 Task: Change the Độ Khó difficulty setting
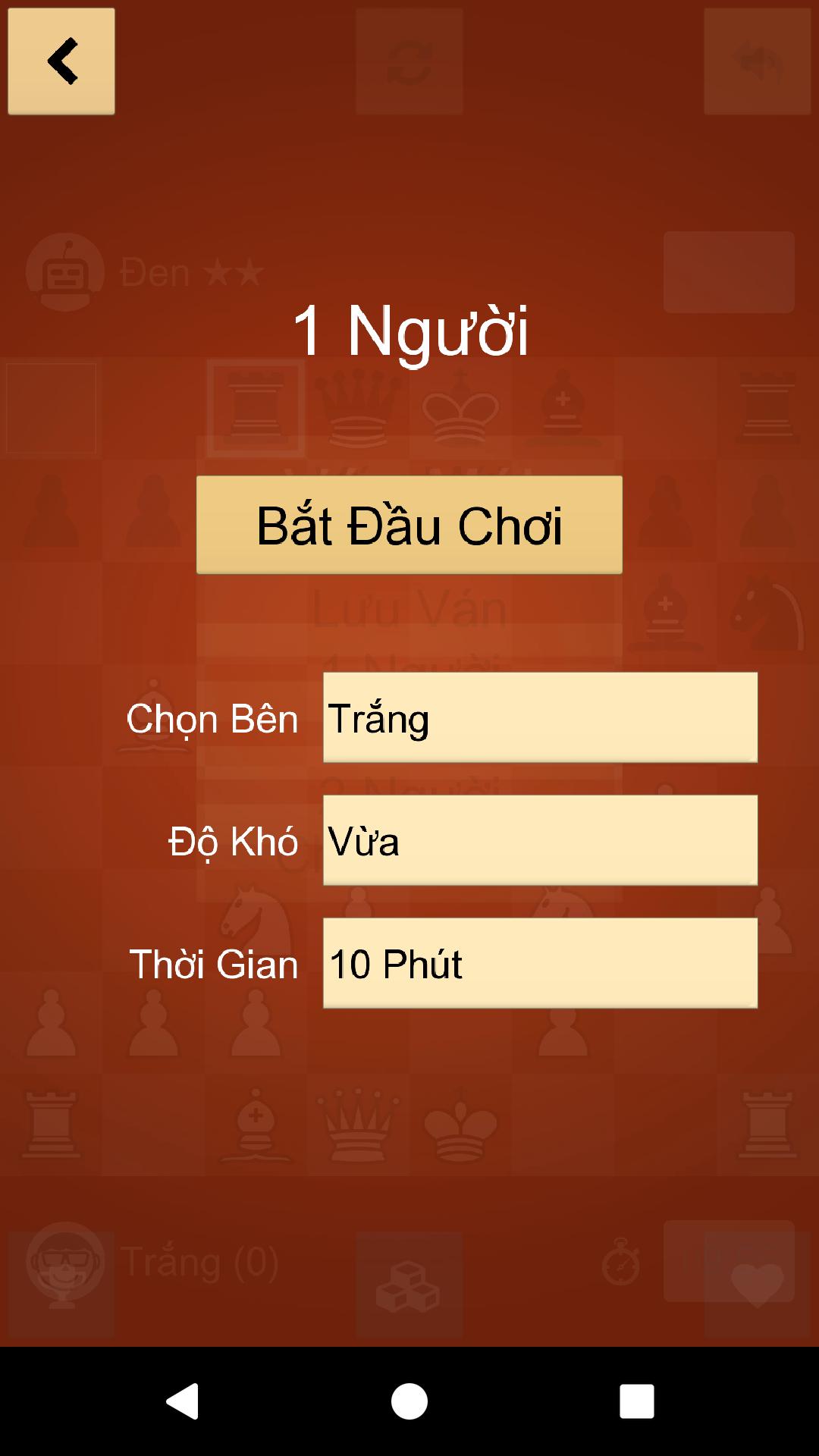pyautogui.click(x=540, y=840)
